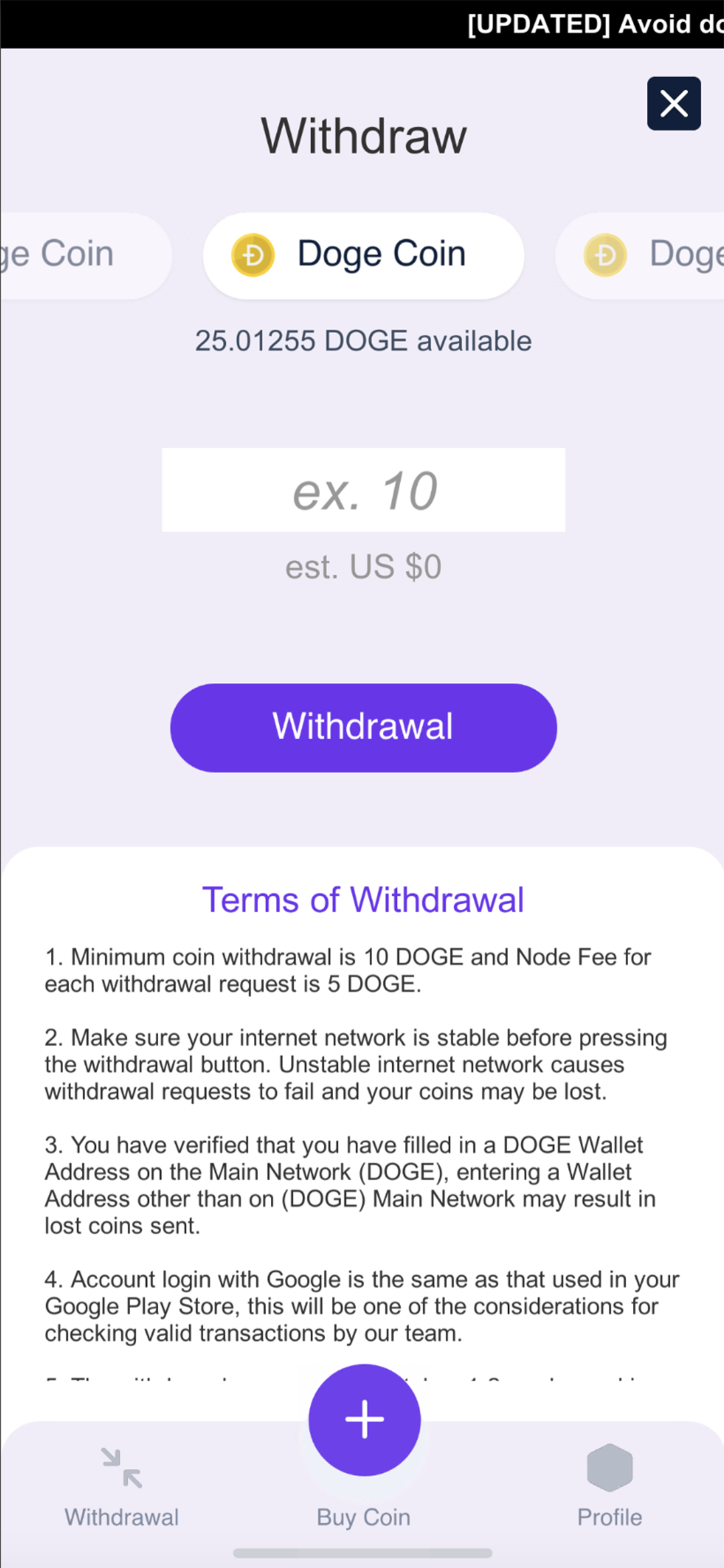This screenshot has width=724, height=1568.
Task: Submit with the purple Withdrawal button
Action: coord(363,728)
